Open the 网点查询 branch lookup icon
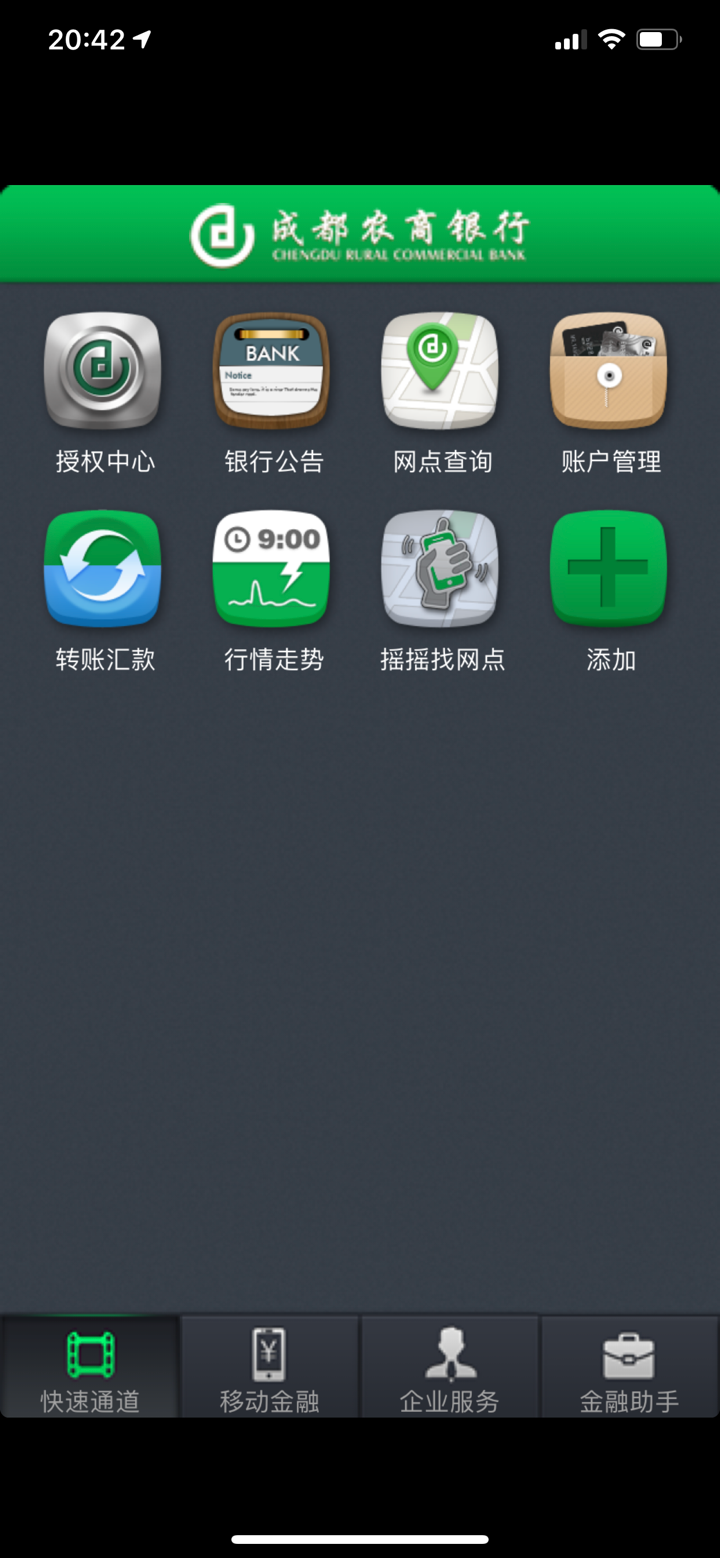The image size is (720, 1558). [x=440, y=370]
